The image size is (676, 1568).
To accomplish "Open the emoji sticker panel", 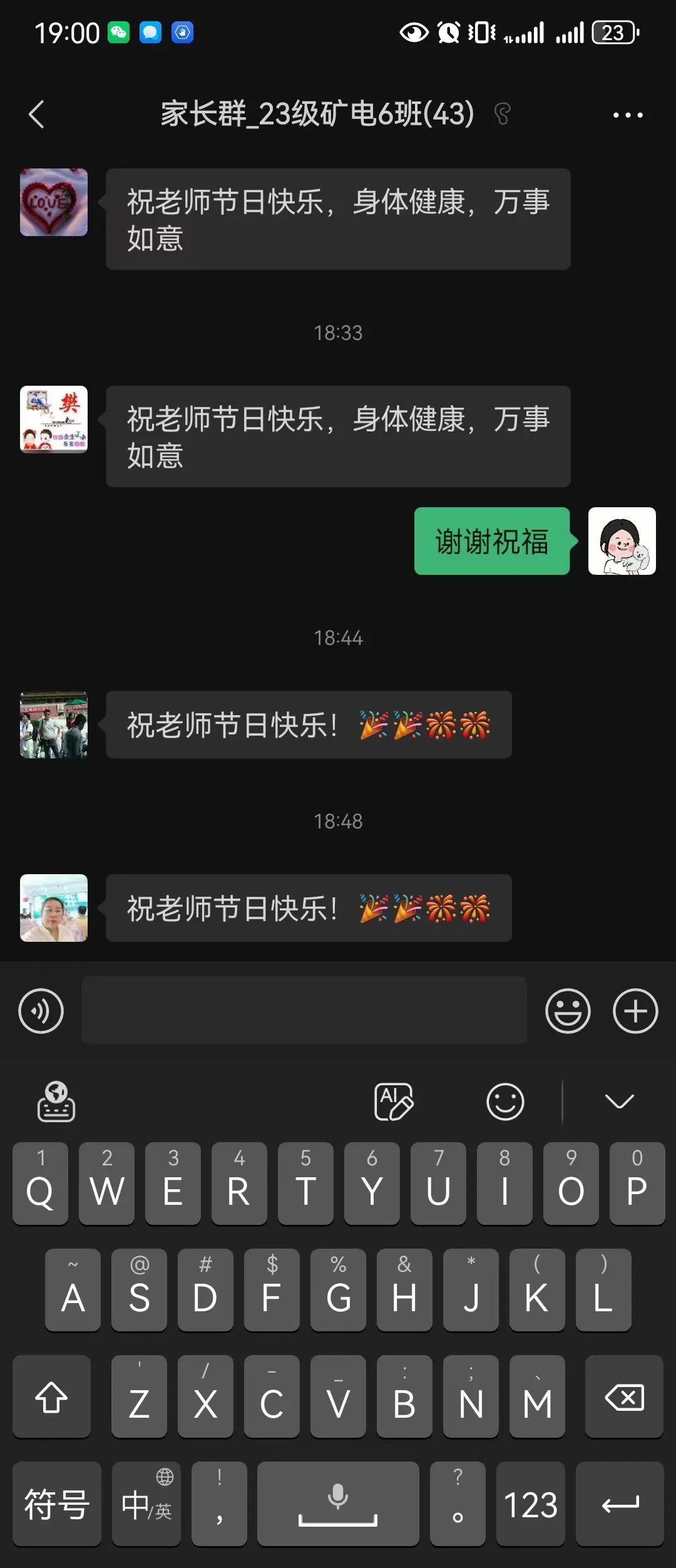I will 568,1011.
